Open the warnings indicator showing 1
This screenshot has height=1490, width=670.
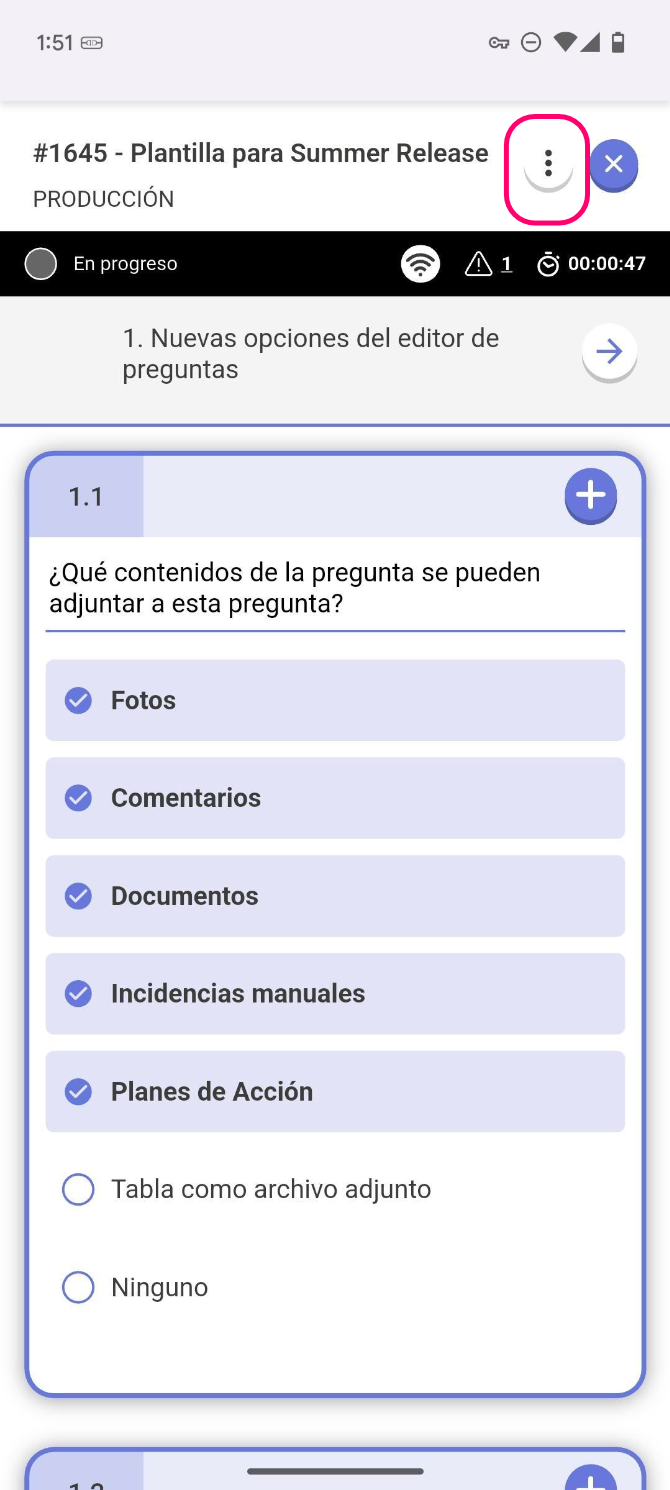click(489, 264)
